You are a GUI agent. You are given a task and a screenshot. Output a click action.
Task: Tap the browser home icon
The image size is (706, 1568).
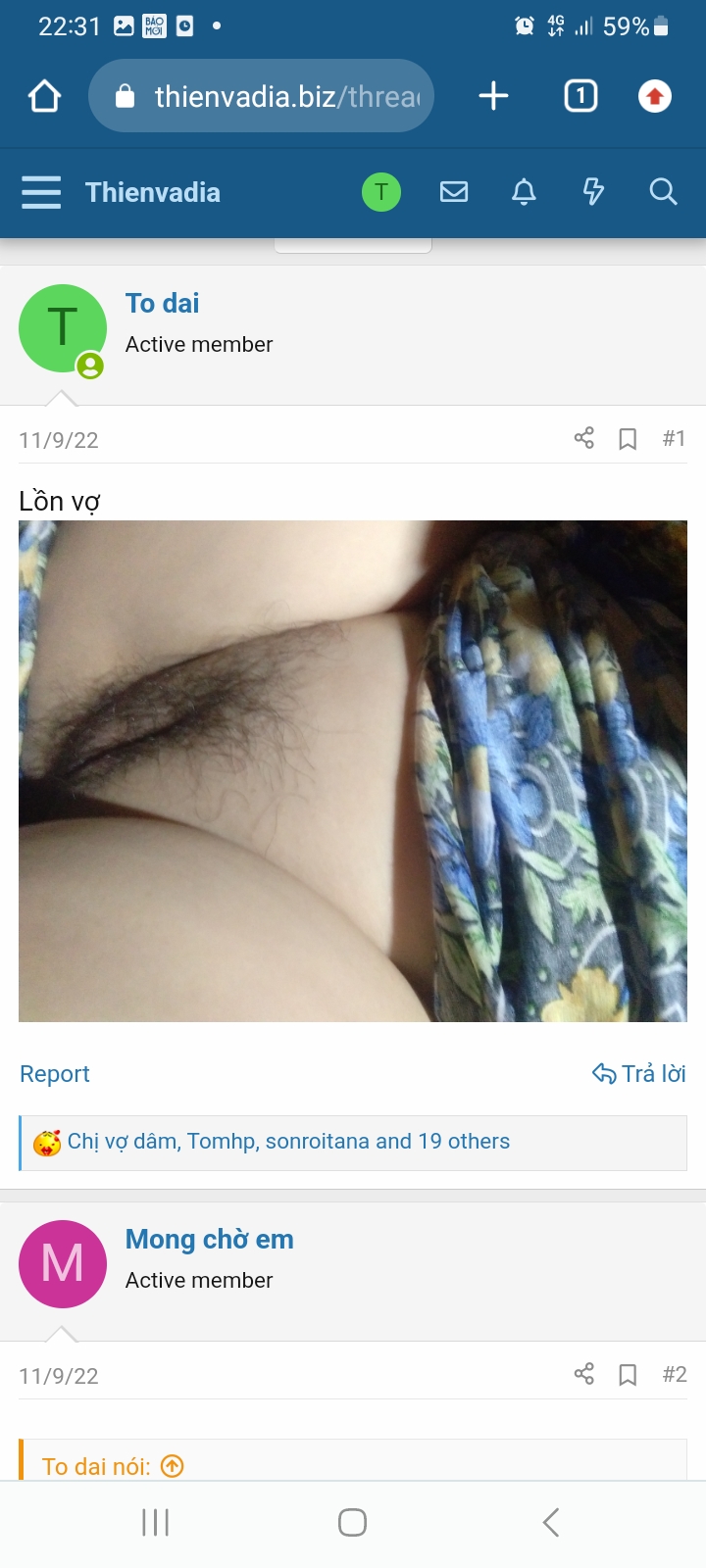[x=45, y=96]
